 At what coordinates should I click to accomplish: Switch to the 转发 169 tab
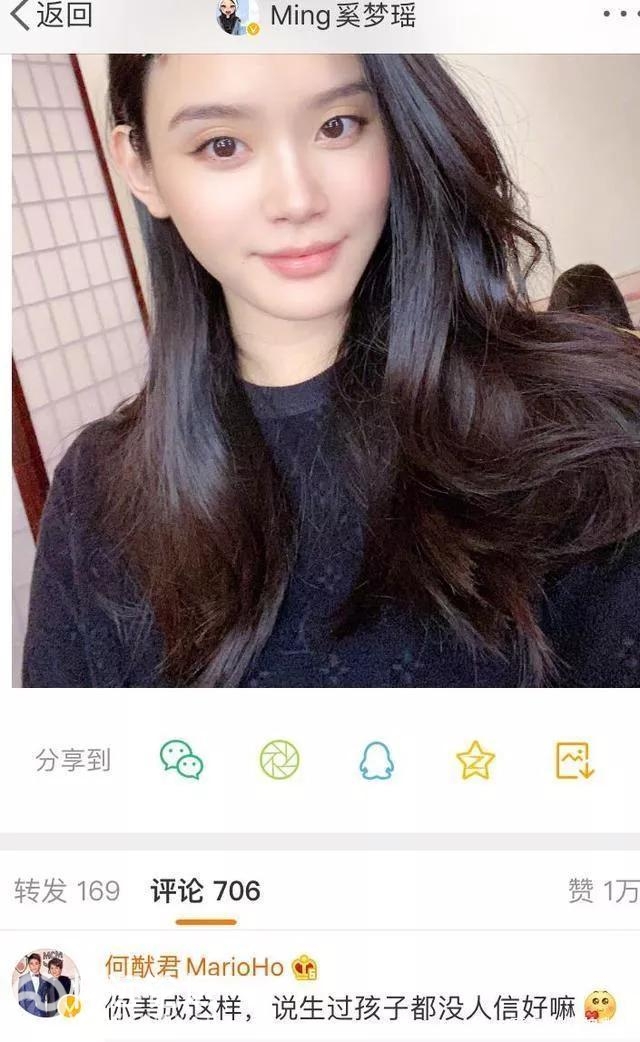pyautogui.click(x=67, y=891)
